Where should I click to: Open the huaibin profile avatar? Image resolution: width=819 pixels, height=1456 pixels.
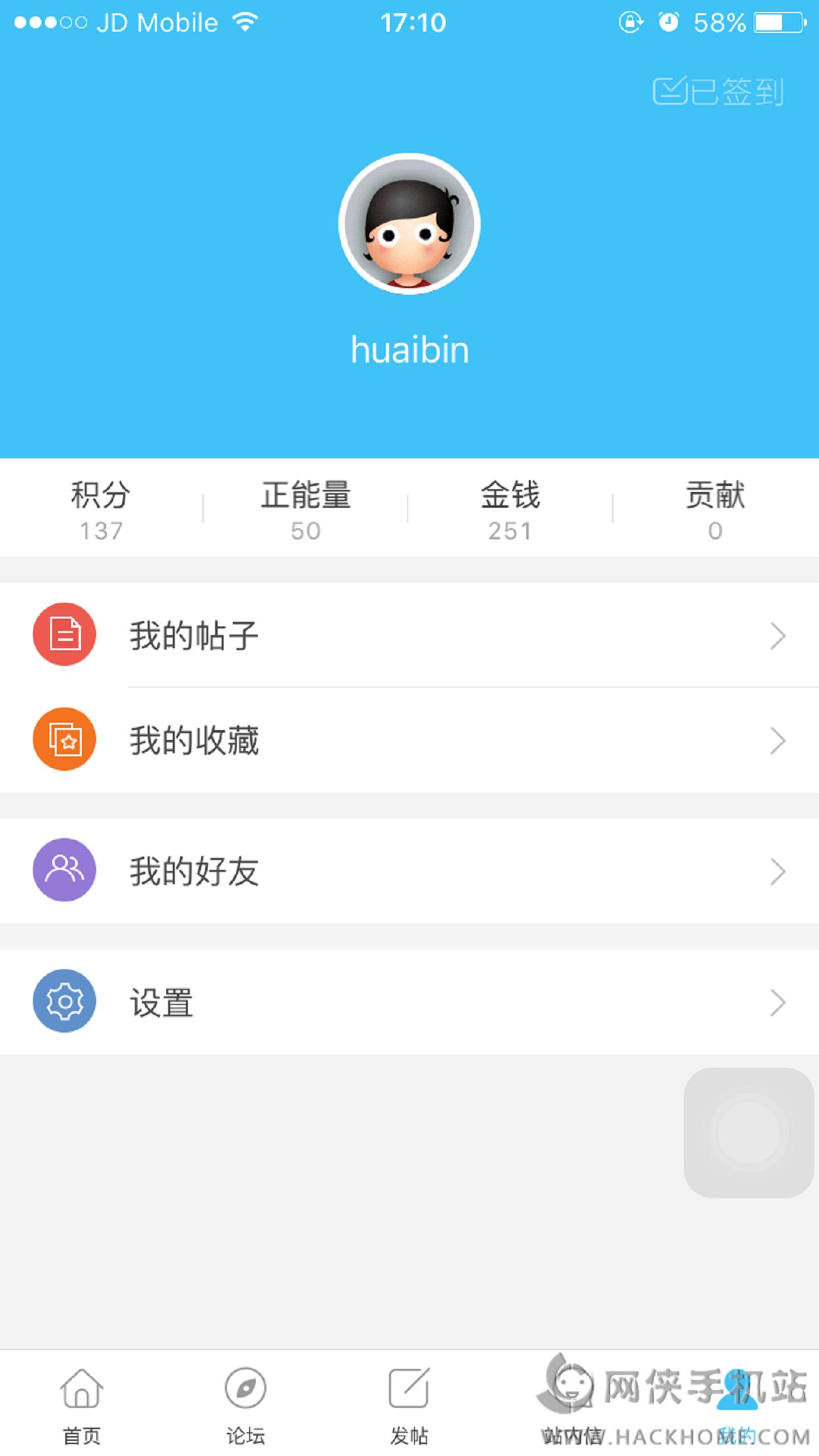pos(409,224)
